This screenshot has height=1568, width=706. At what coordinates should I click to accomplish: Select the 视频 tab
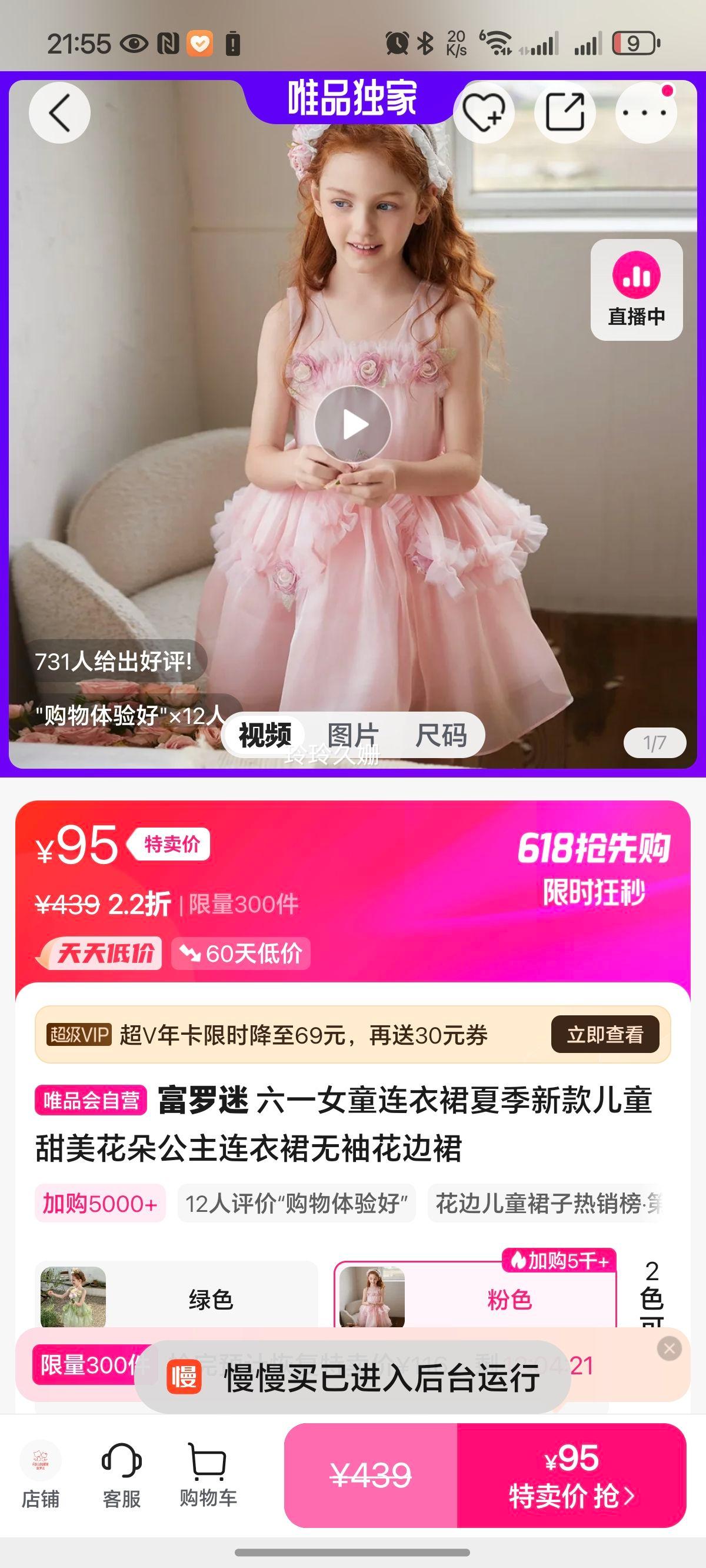point(265,735)
